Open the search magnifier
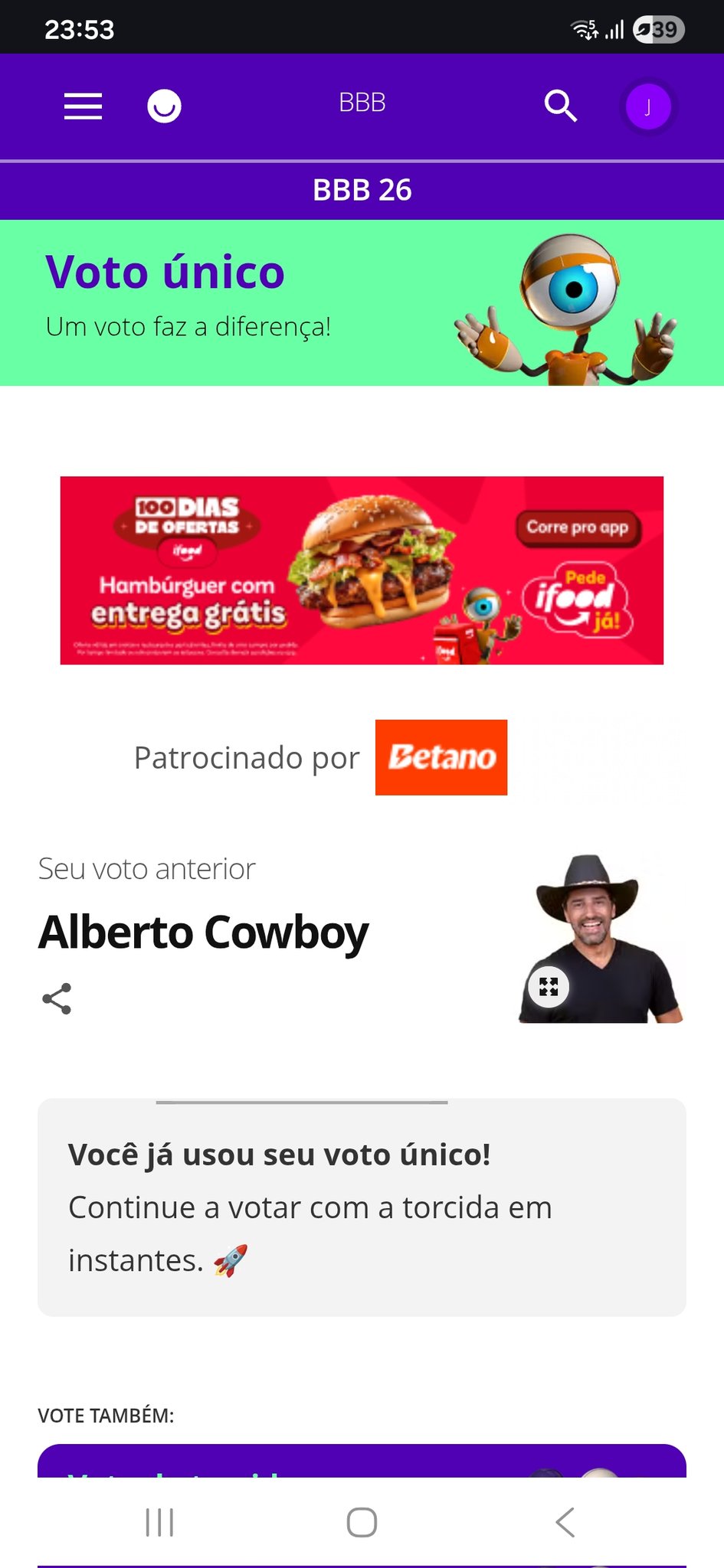The height and width of the screenshot is (1568, 724). tap(560, 106)
